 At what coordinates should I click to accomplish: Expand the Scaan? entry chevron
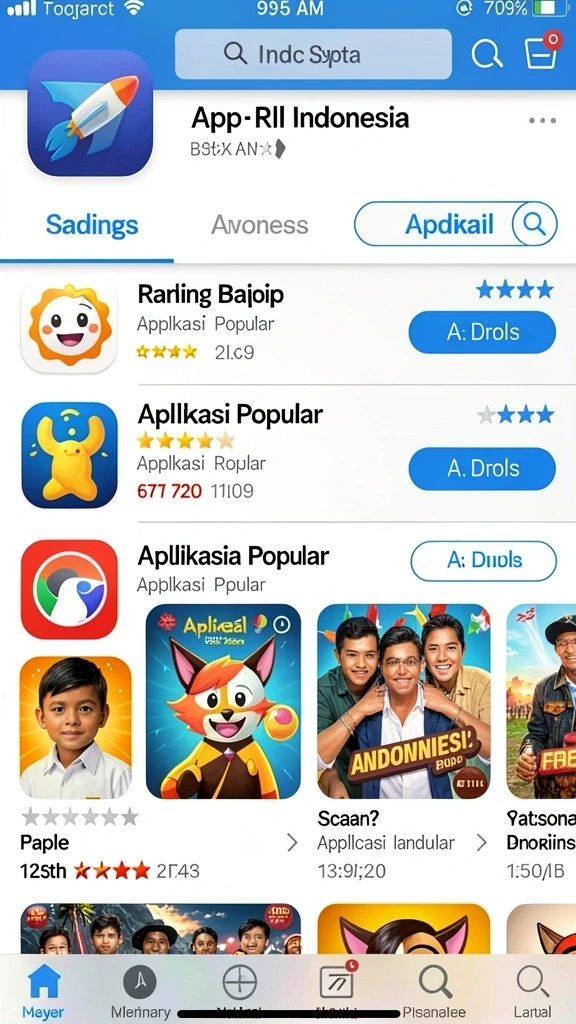click(482, 842)
